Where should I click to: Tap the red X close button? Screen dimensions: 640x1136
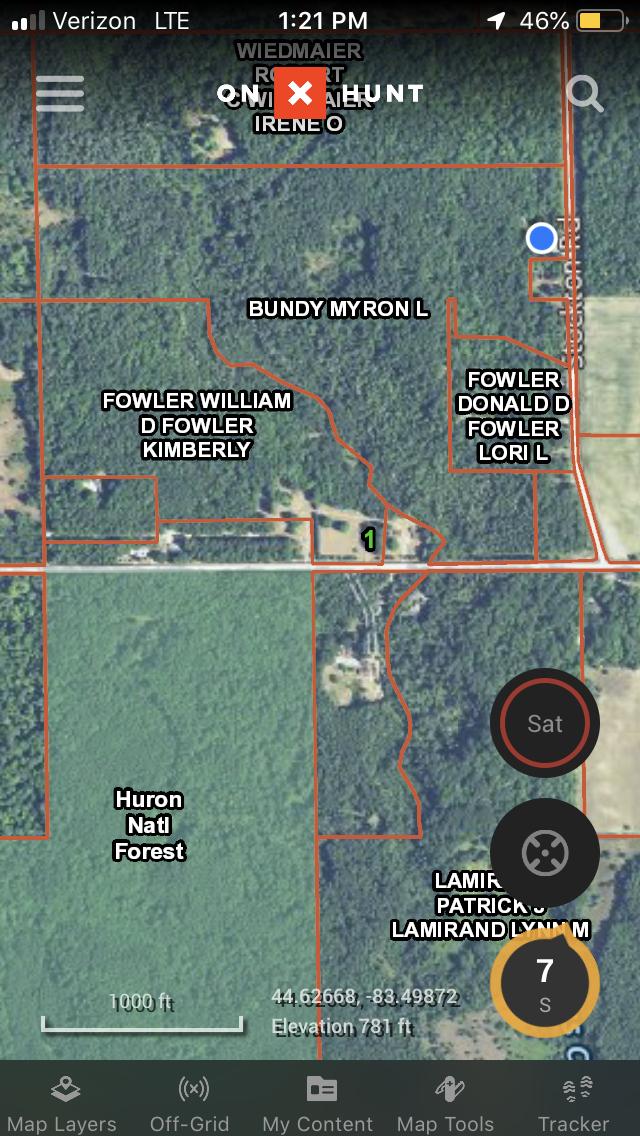(300, 94)
